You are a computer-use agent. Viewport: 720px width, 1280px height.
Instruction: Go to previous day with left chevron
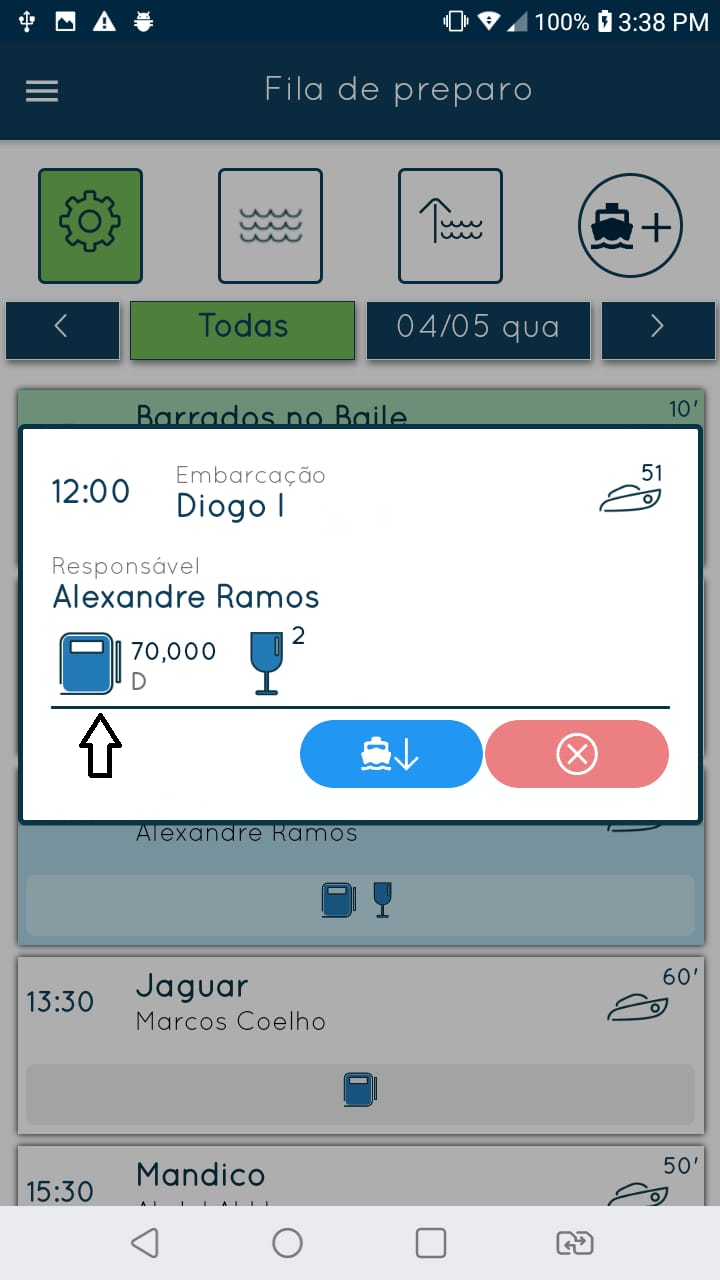[61, 327]
